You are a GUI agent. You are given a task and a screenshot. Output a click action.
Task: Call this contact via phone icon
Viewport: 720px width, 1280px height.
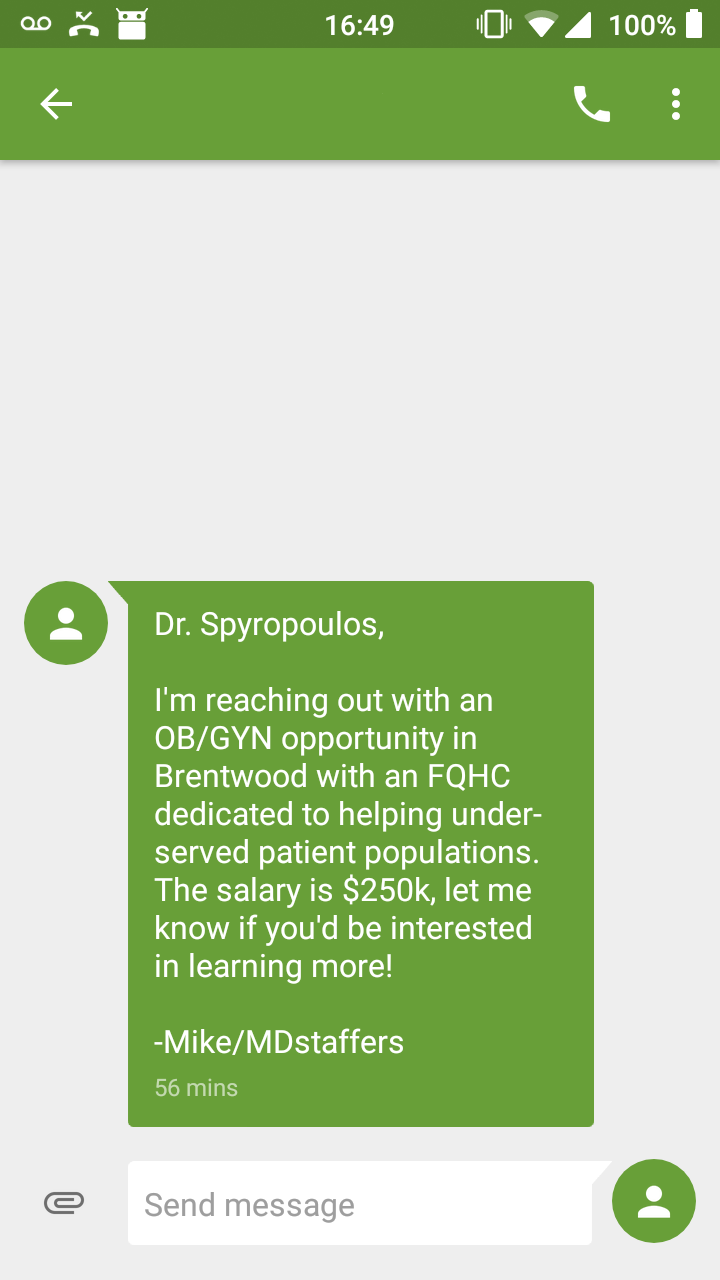pyautogui.click(x=591, y=104)
